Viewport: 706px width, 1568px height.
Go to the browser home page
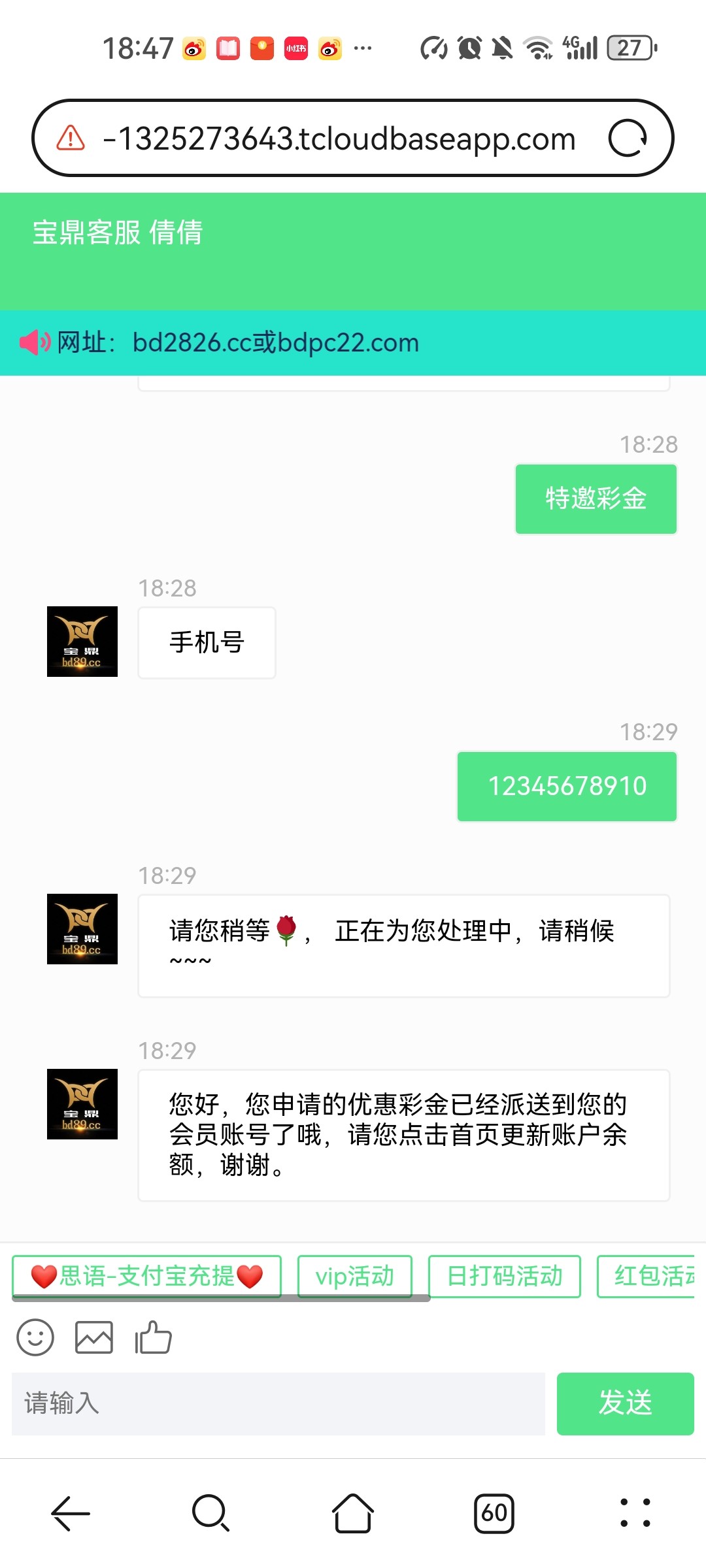pyautogui.click(x=353, y=1513)
